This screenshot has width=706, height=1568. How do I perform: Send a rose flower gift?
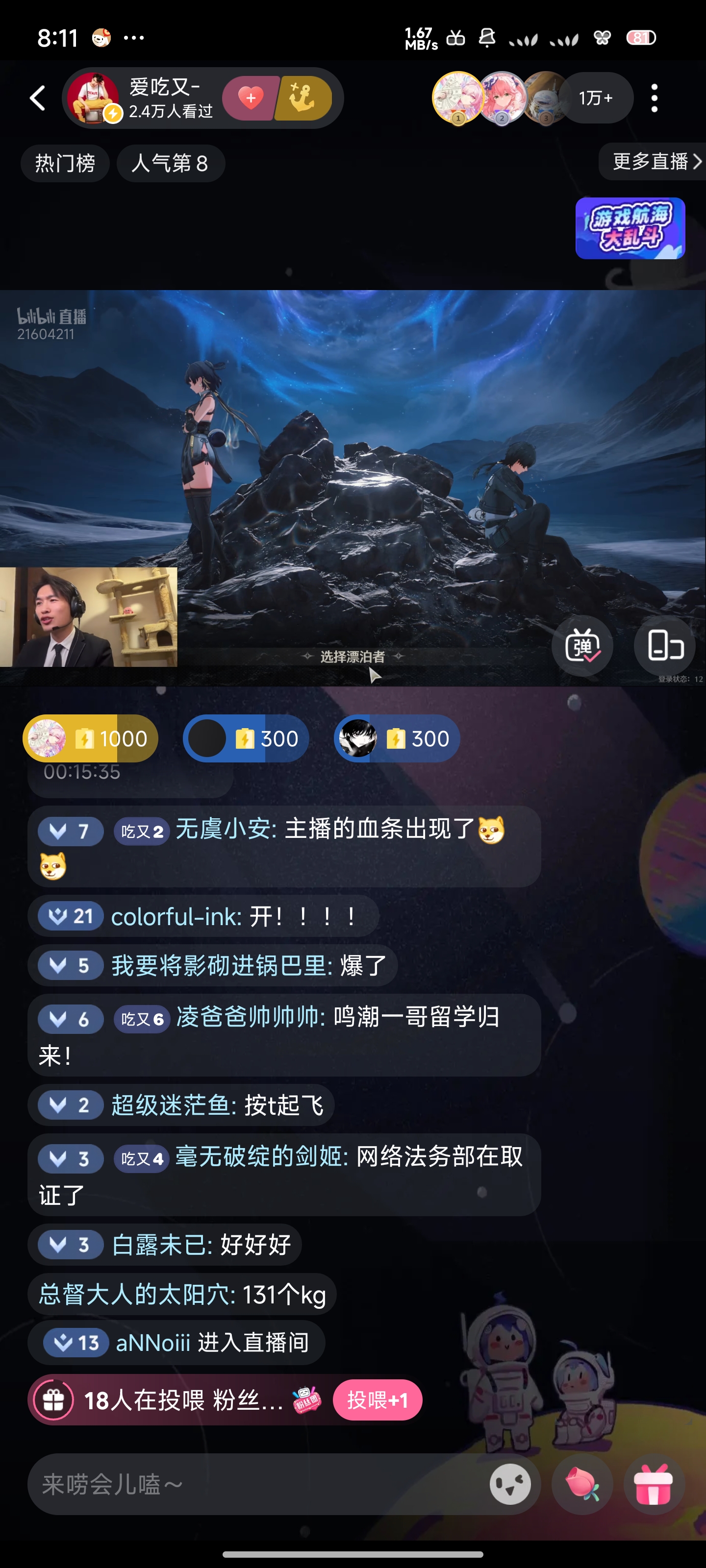[x=582, y=1484]
